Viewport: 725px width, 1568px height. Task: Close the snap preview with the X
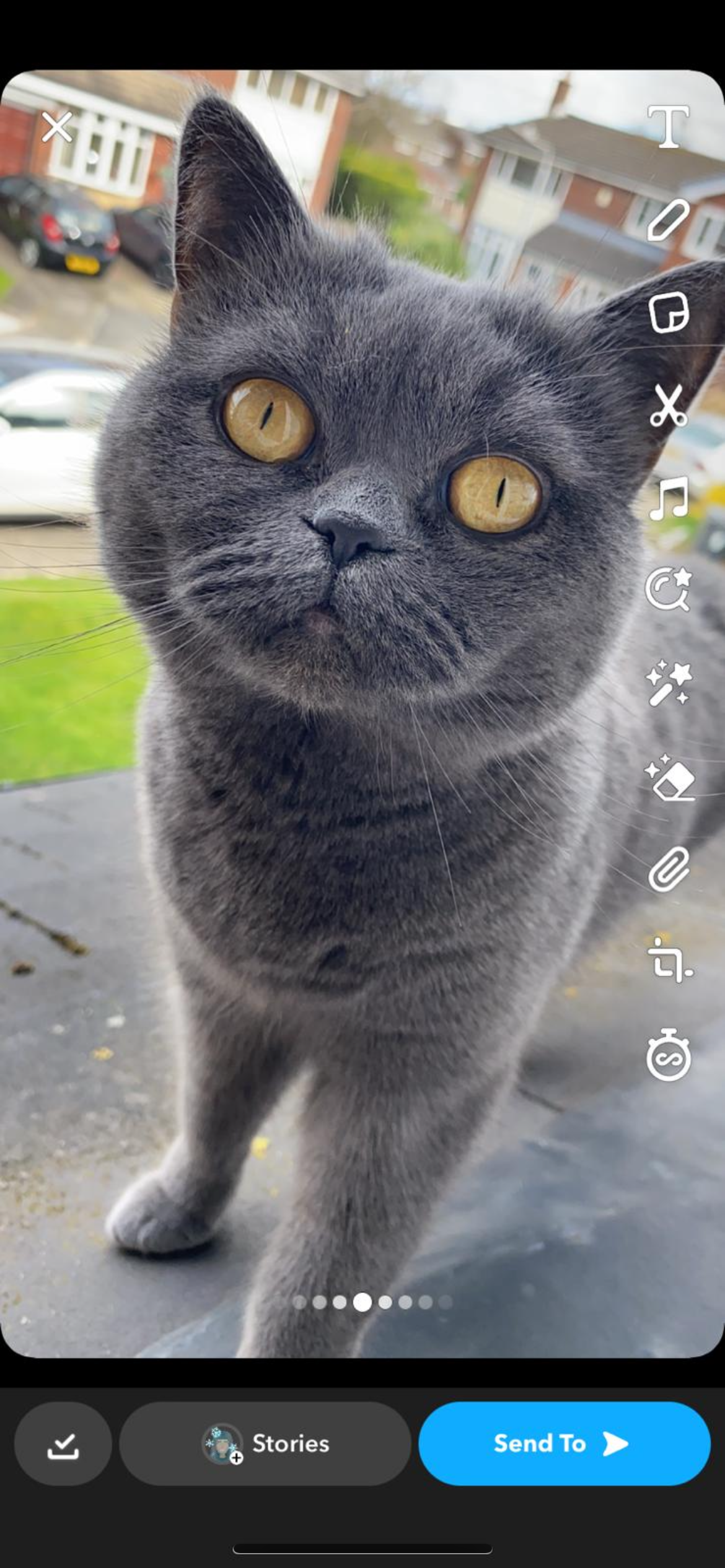(57, 127)
